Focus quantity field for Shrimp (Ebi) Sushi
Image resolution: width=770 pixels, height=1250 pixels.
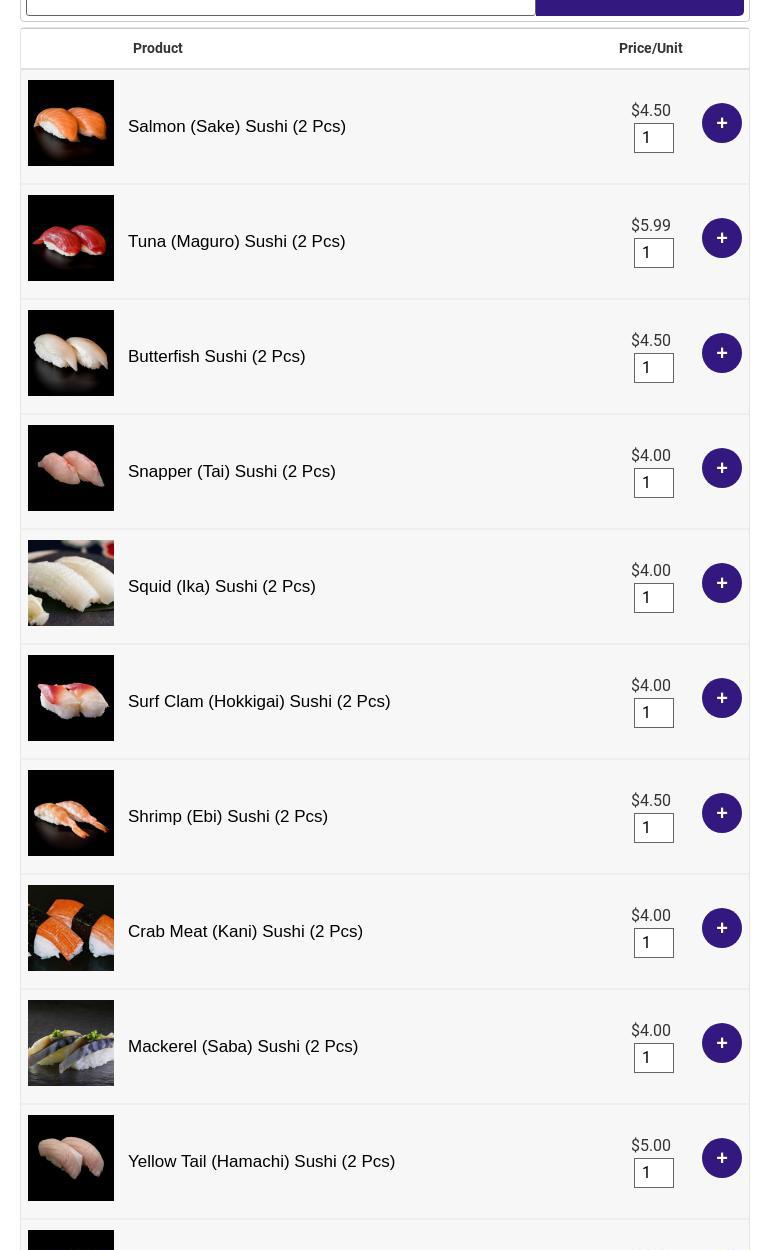[653, 828]
